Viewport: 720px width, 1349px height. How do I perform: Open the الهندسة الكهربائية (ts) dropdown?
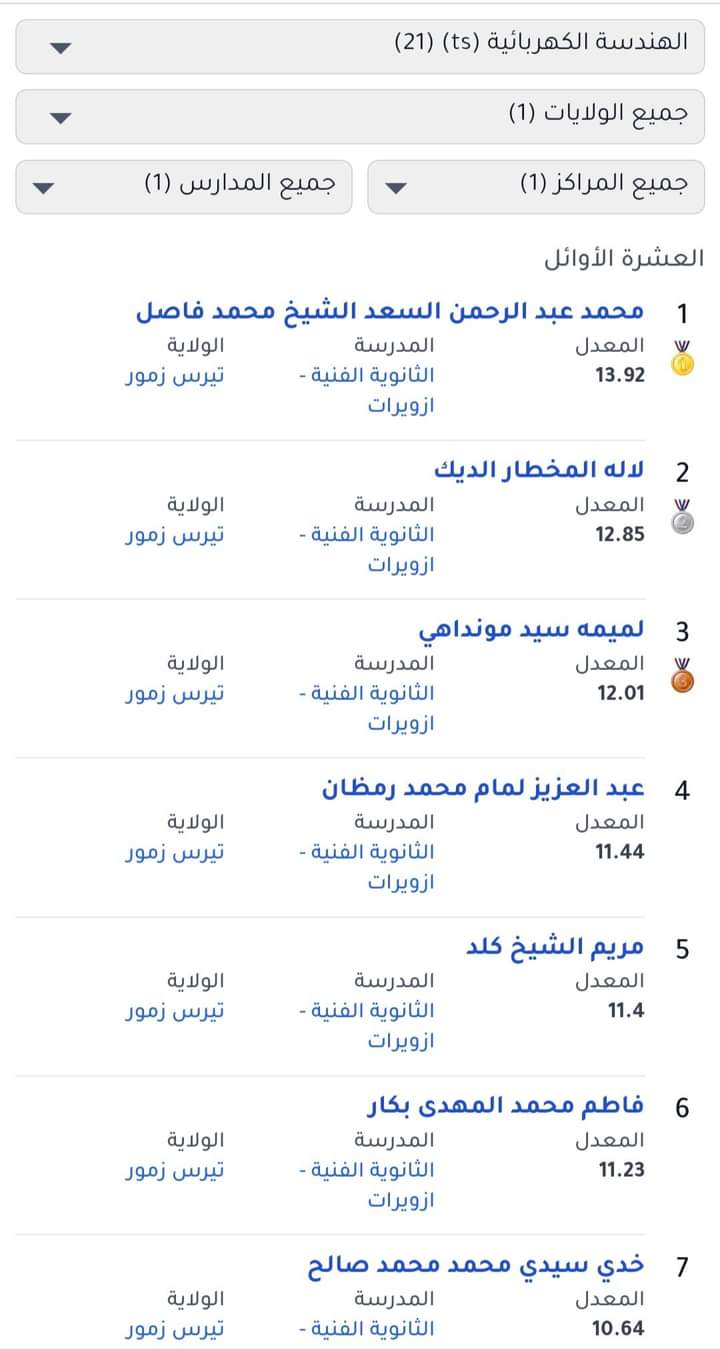coord(360,45)
